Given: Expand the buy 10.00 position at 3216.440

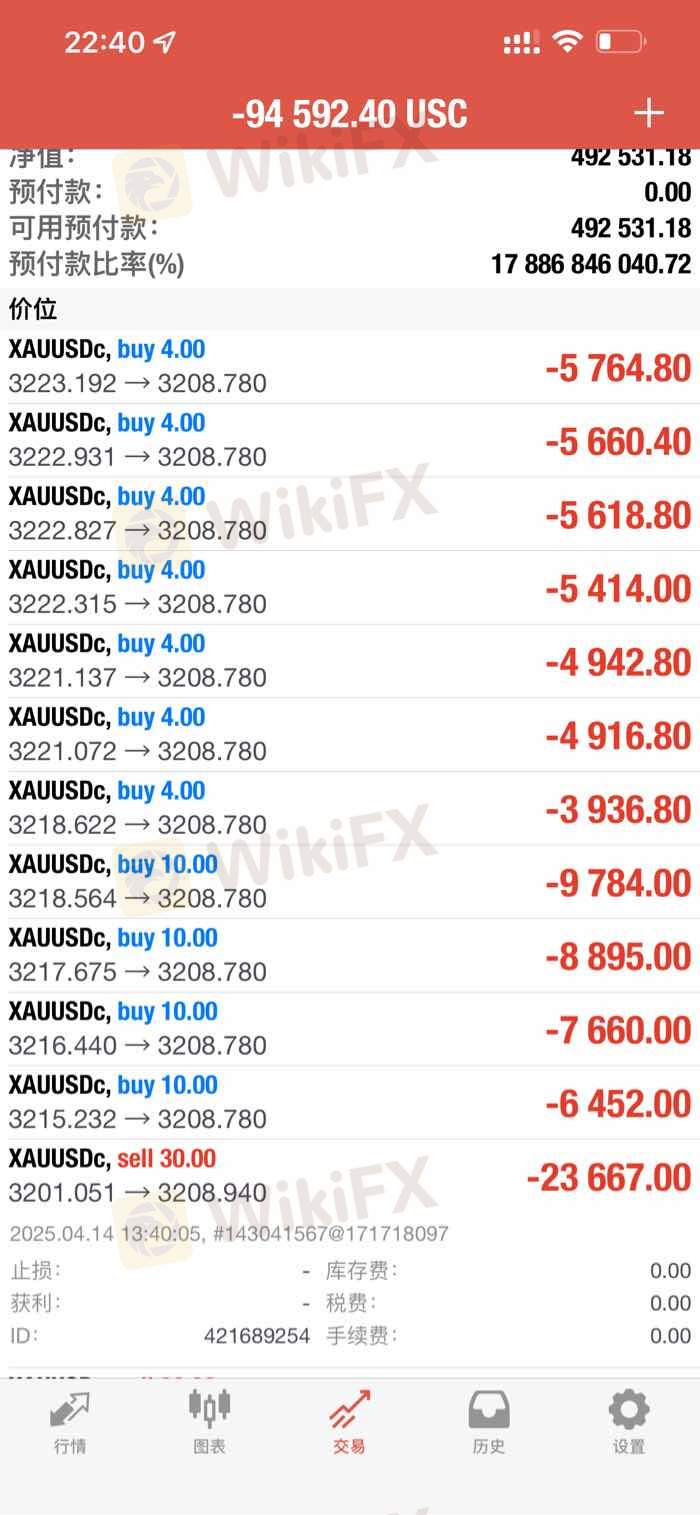Looking at the screenshot, I should pos(350,1029).
